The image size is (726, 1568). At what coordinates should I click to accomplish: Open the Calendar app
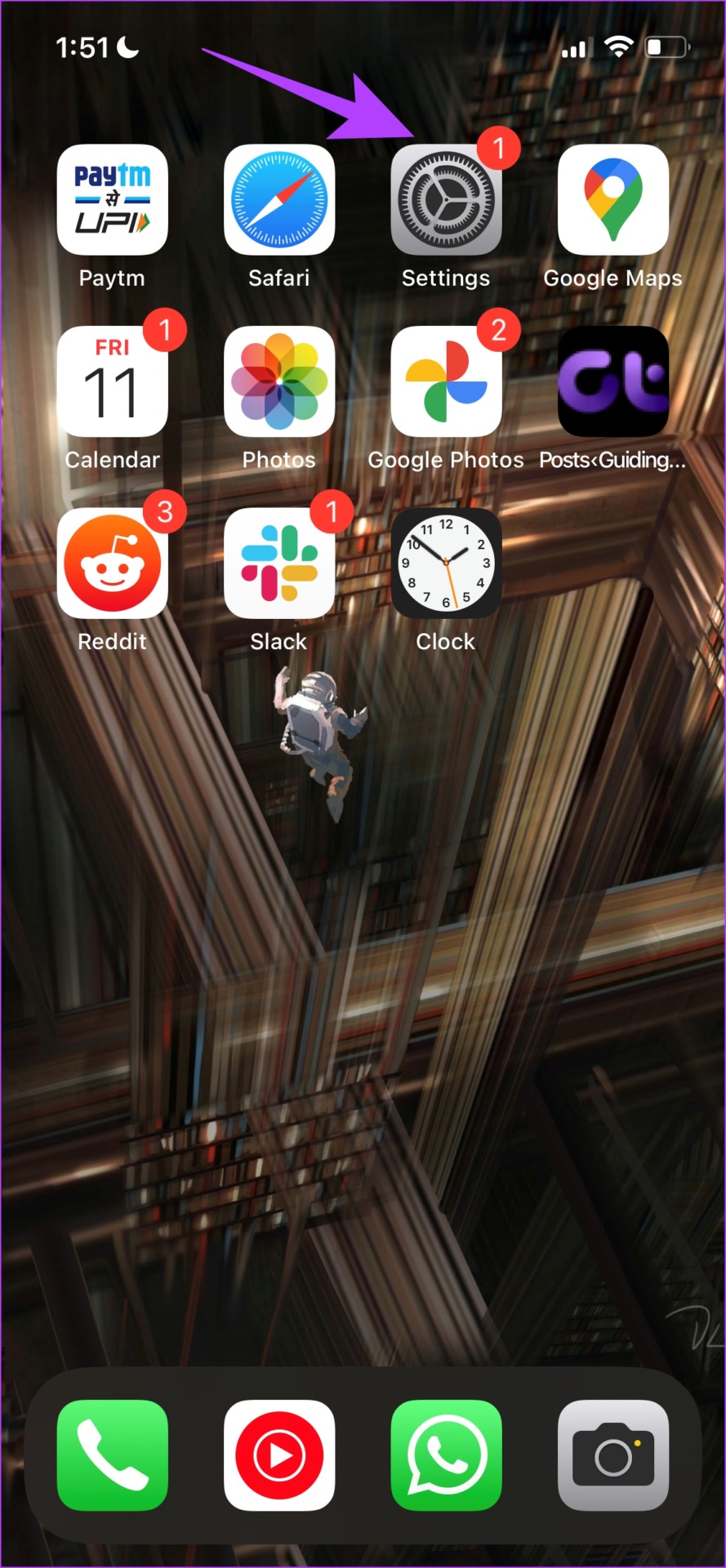[x=112, y=382]
